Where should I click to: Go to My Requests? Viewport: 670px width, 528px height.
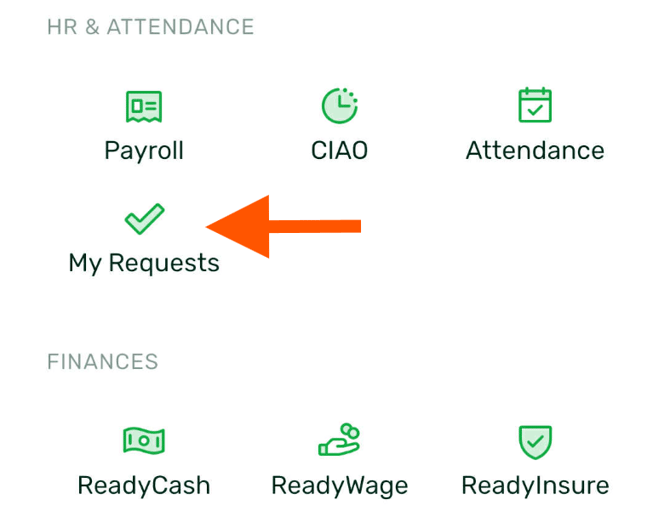pos(144,220)
